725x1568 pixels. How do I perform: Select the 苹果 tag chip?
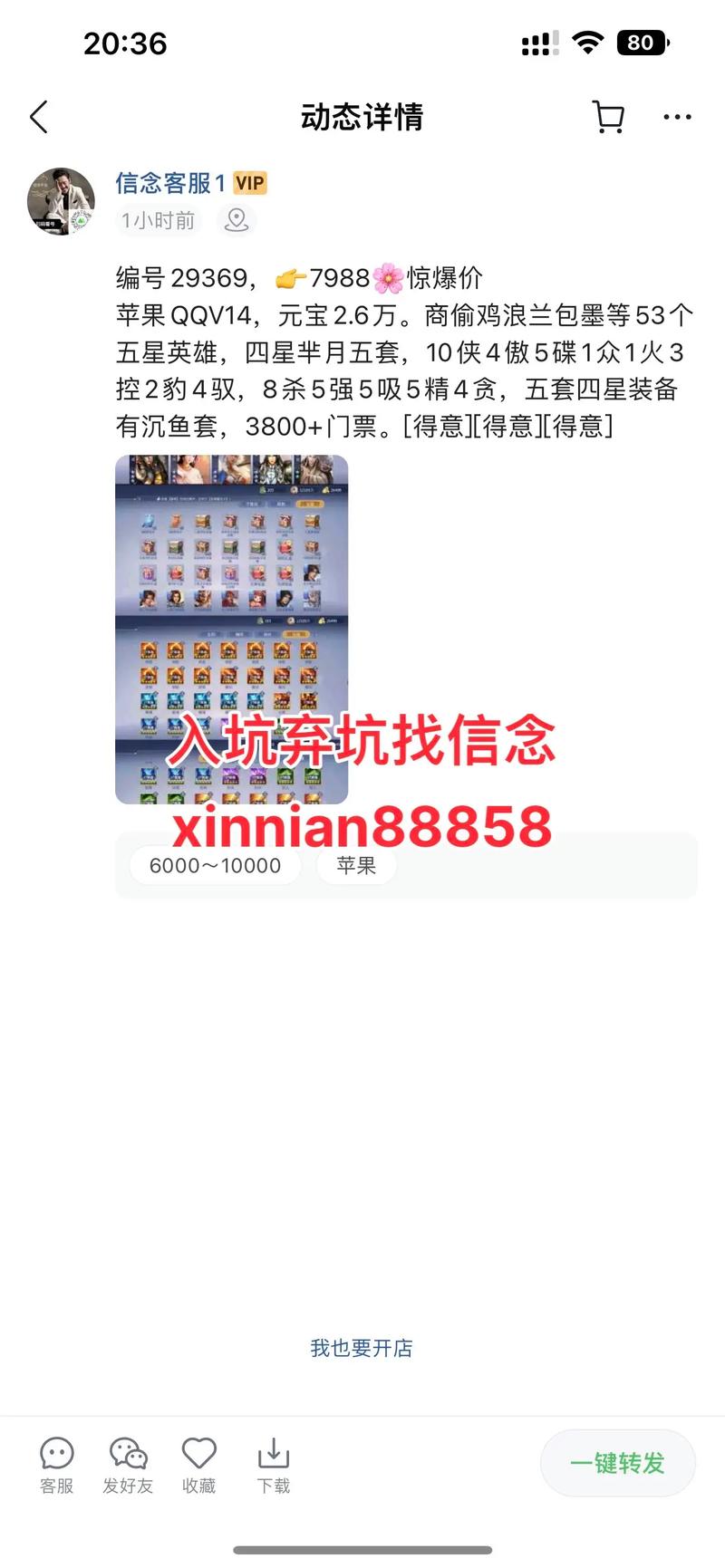[x=356, y=865]
